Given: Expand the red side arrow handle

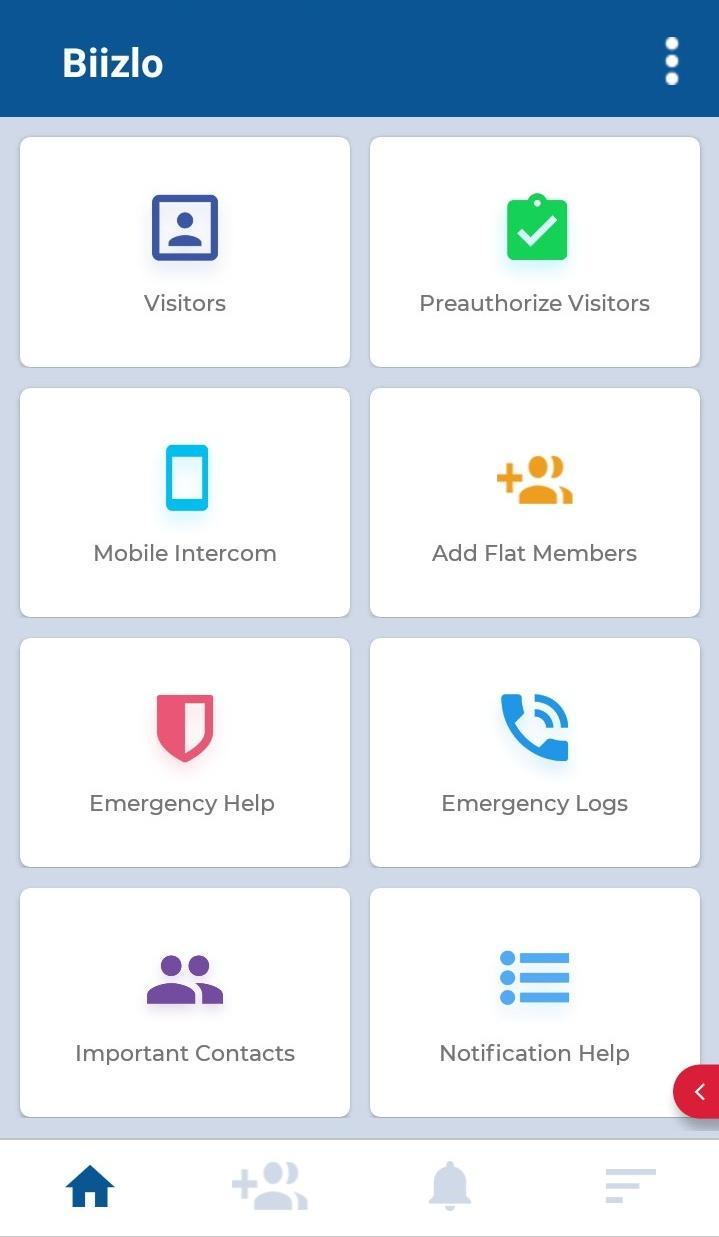Looking at the screenshot, I should click(x=698, y=1091).
